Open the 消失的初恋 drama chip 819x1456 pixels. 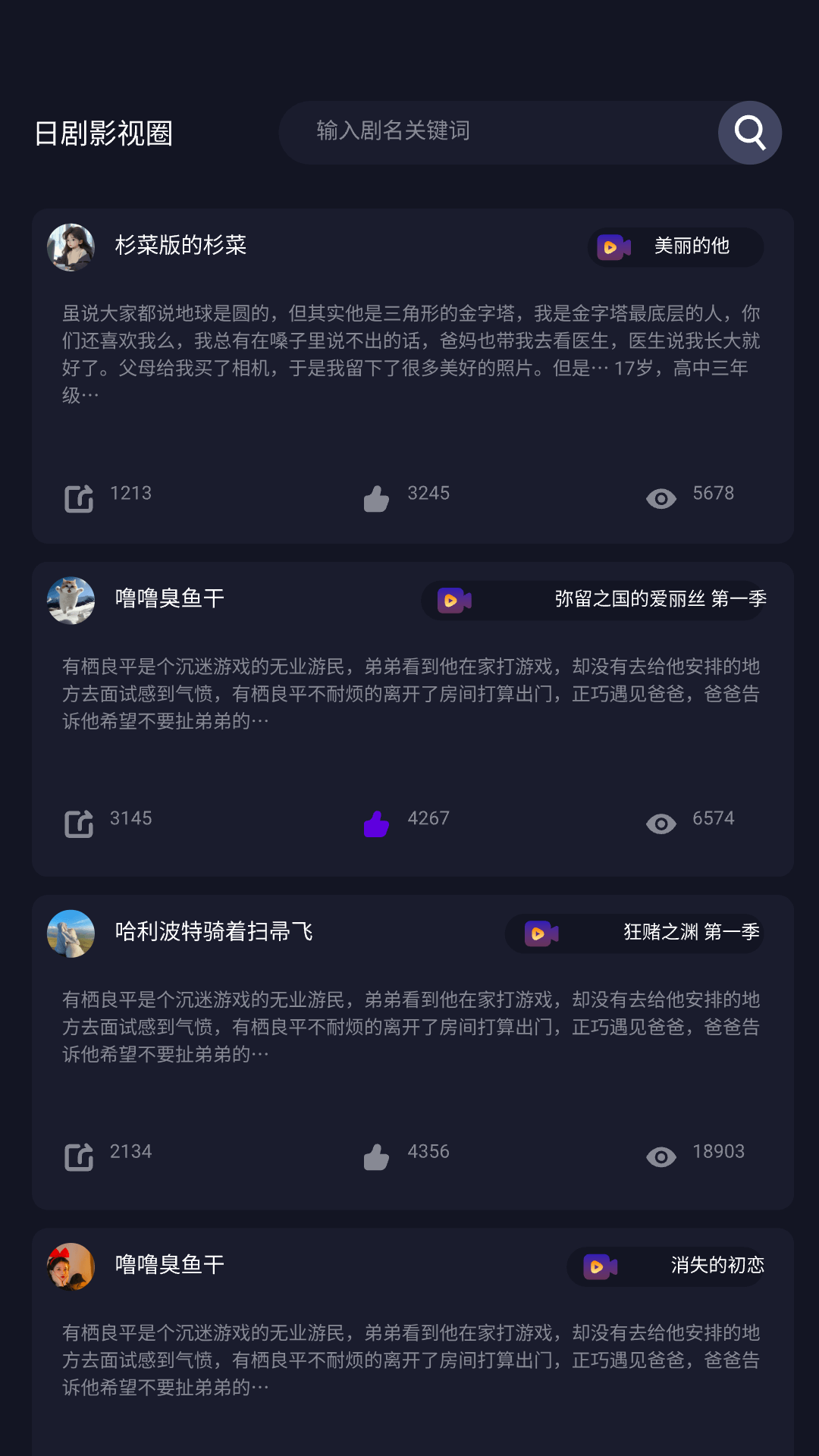[x=666, y=1266]
